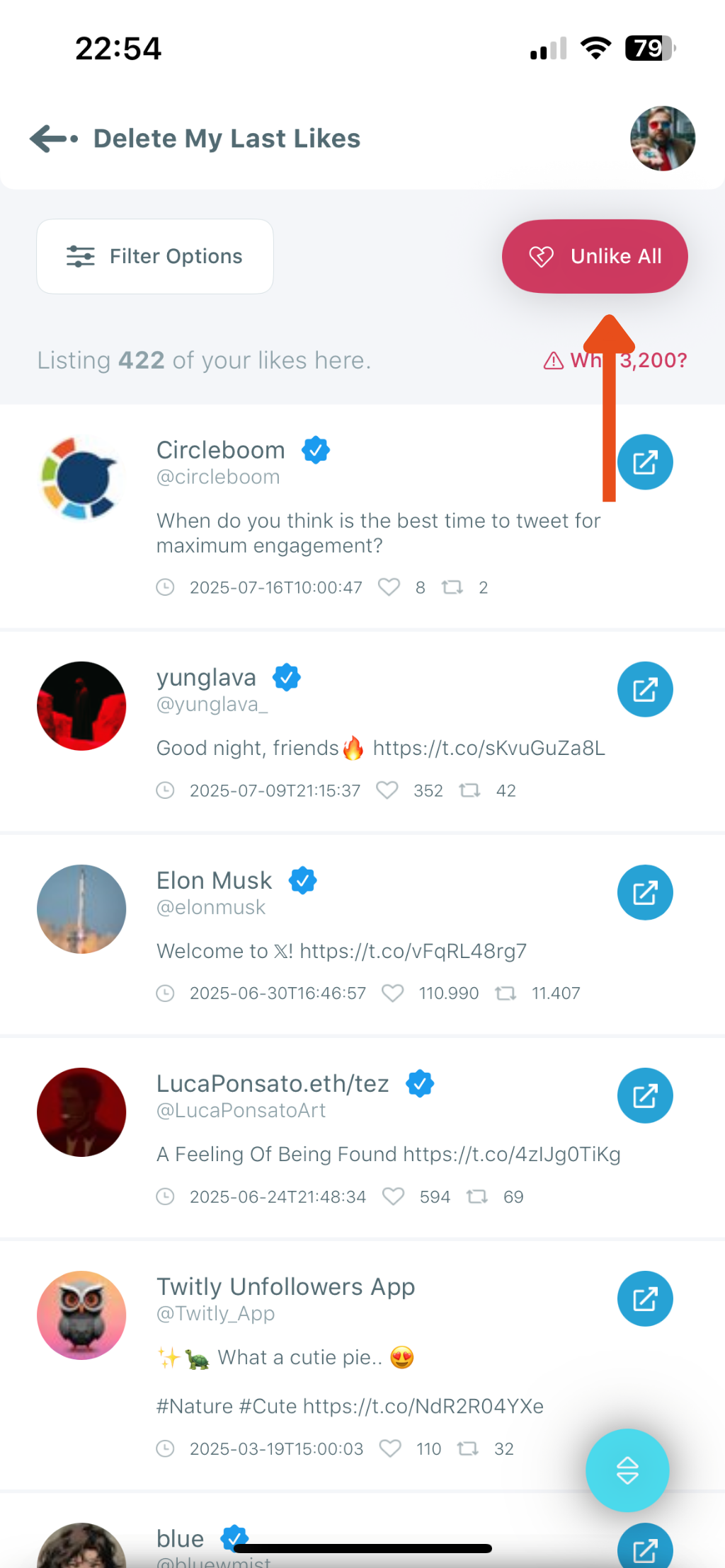Click the retweet icon on yunglava's post
The width and height of the screenshot is (725, 1568).
pos(469,790)
